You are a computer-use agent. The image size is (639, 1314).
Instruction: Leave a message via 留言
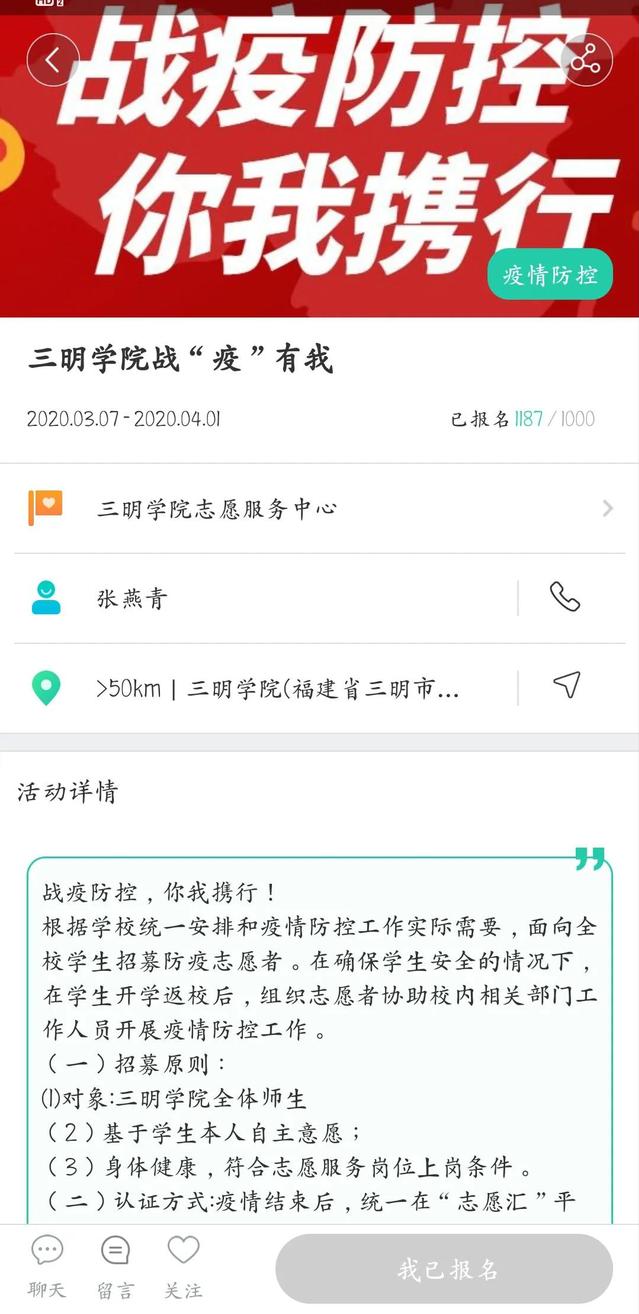(x=116, y=1266)
